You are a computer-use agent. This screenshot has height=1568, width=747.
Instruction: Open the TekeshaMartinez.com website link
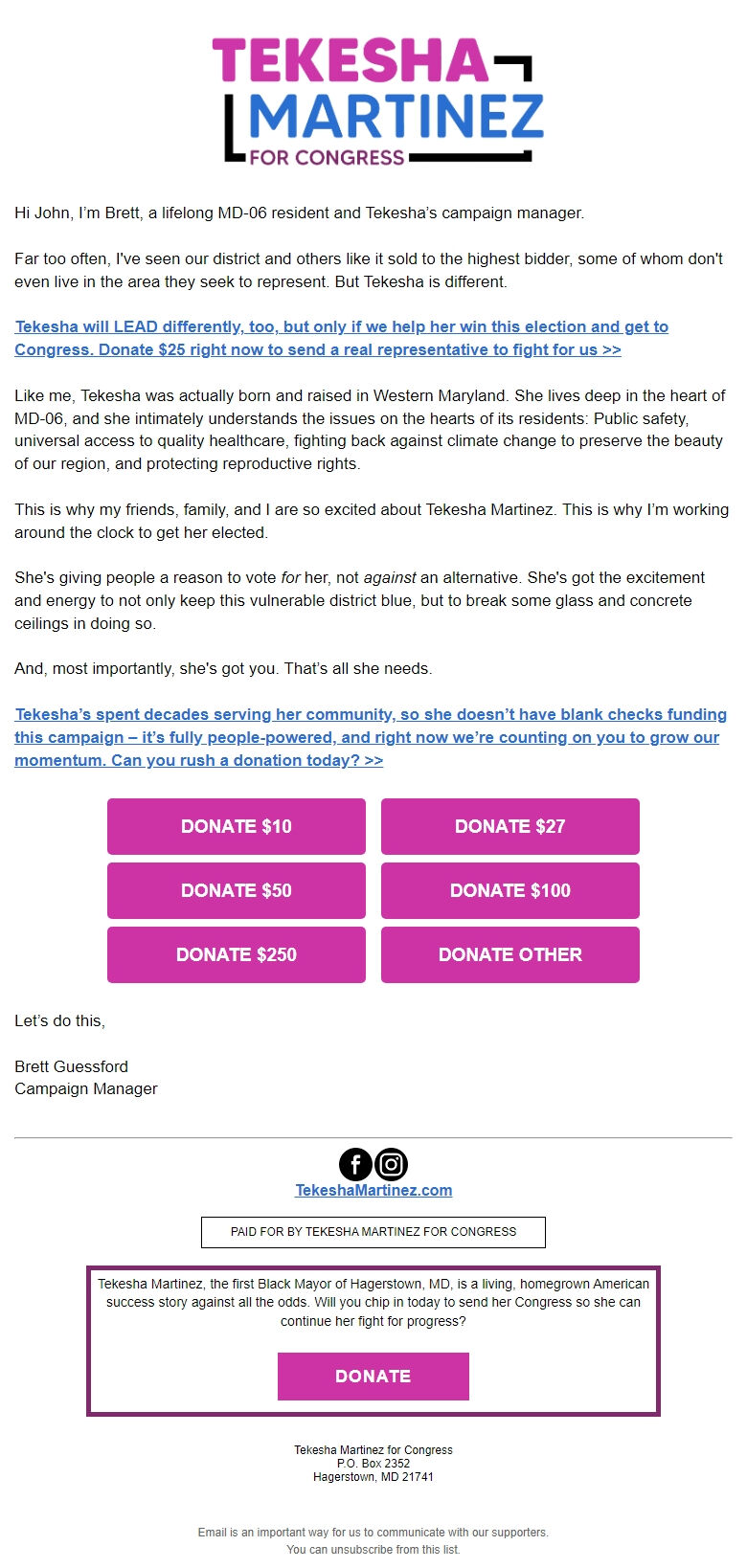(373, 1190)
